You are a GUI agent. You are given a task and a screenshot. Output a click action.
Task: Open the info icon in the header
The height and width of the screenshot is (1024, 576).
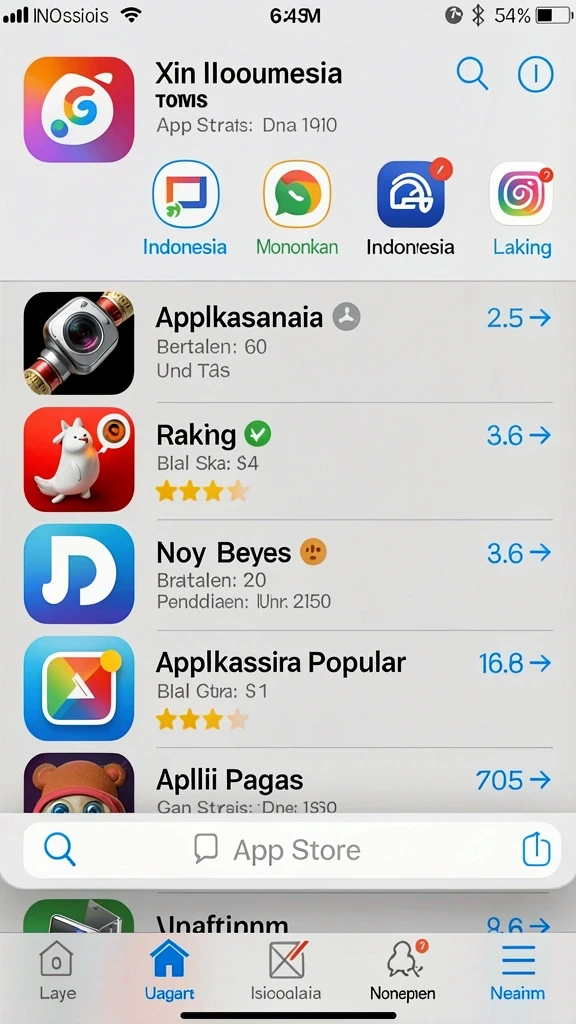tap(536, 73)
